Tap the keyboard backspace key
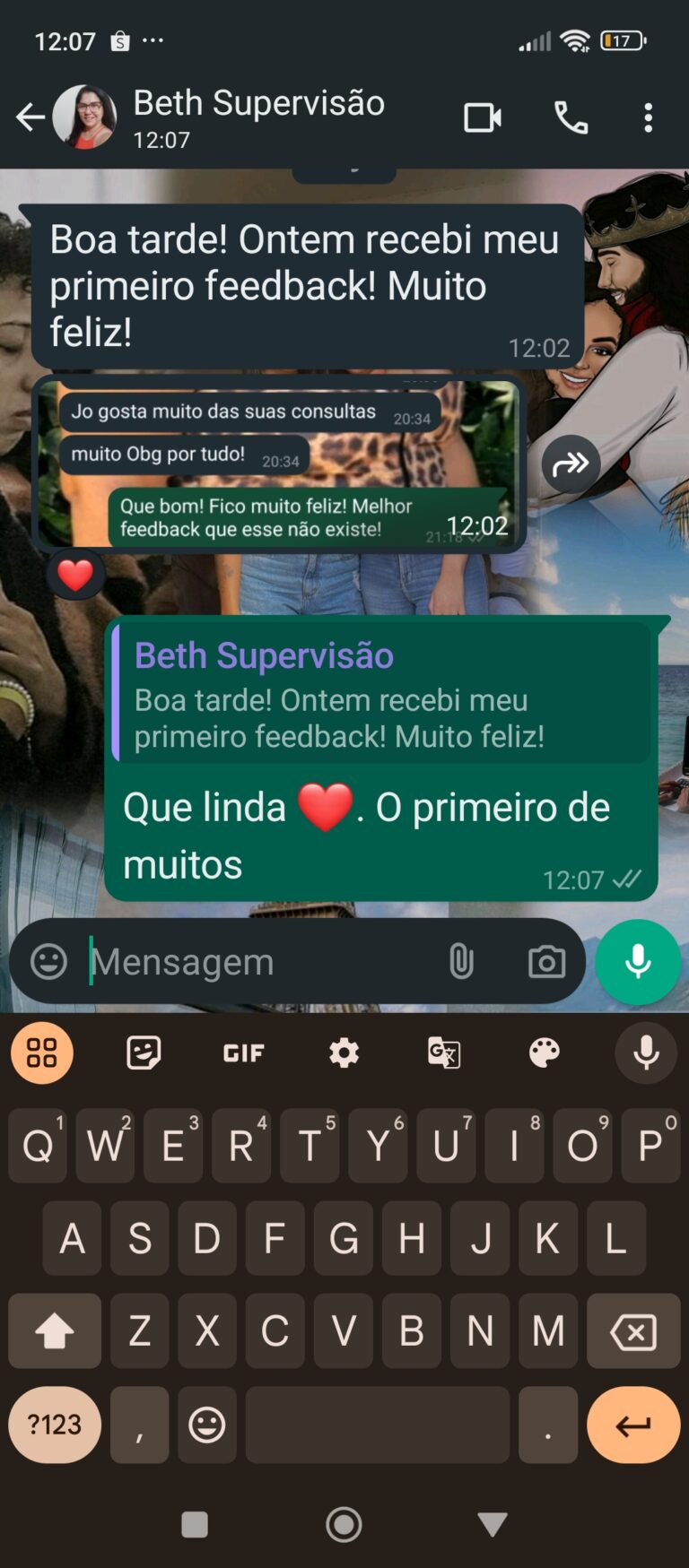This screenshot has height=1568, width=689. click(633, 1331)
